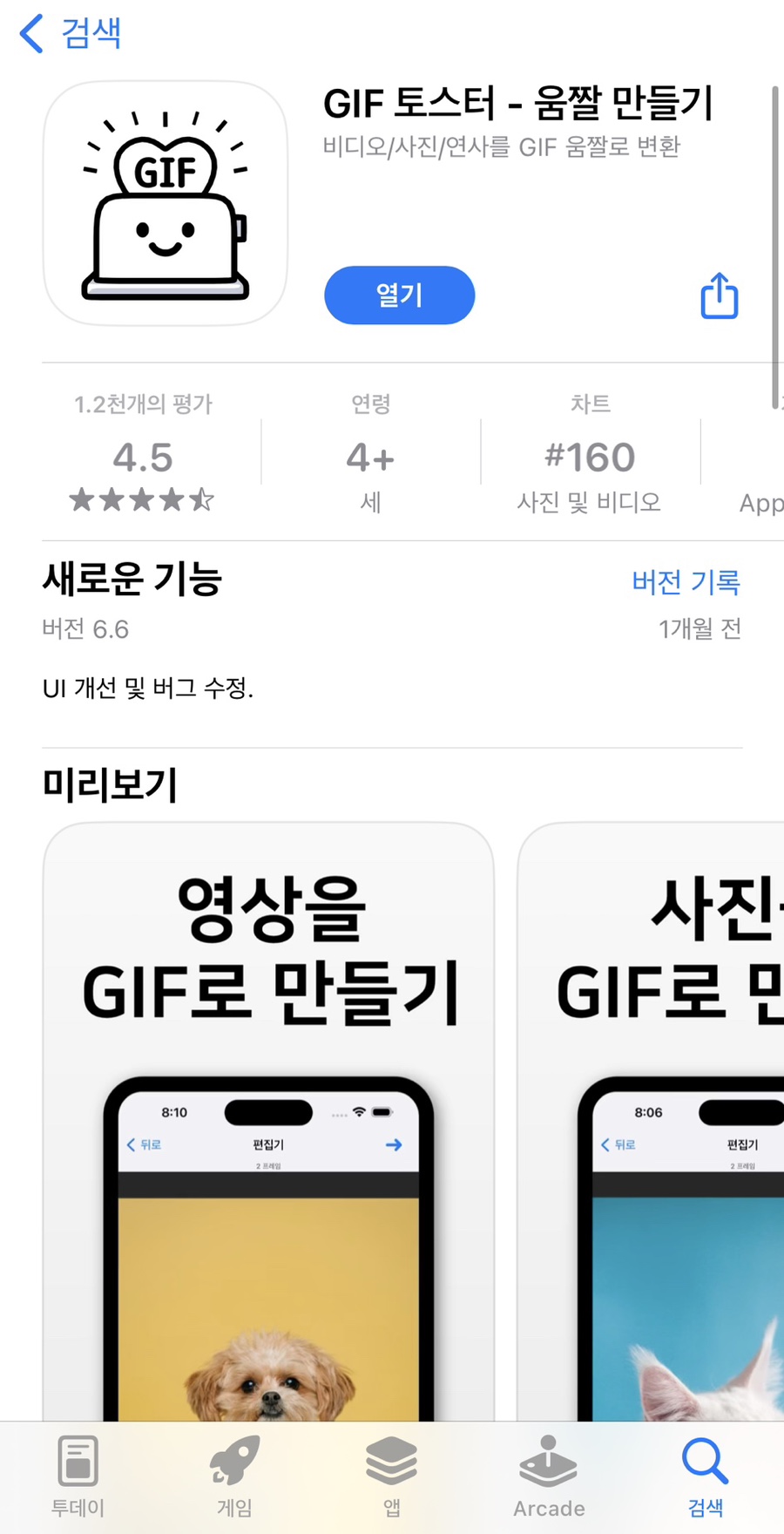
Task: Open the 버전 기록 link
Action: click(686, 582)
